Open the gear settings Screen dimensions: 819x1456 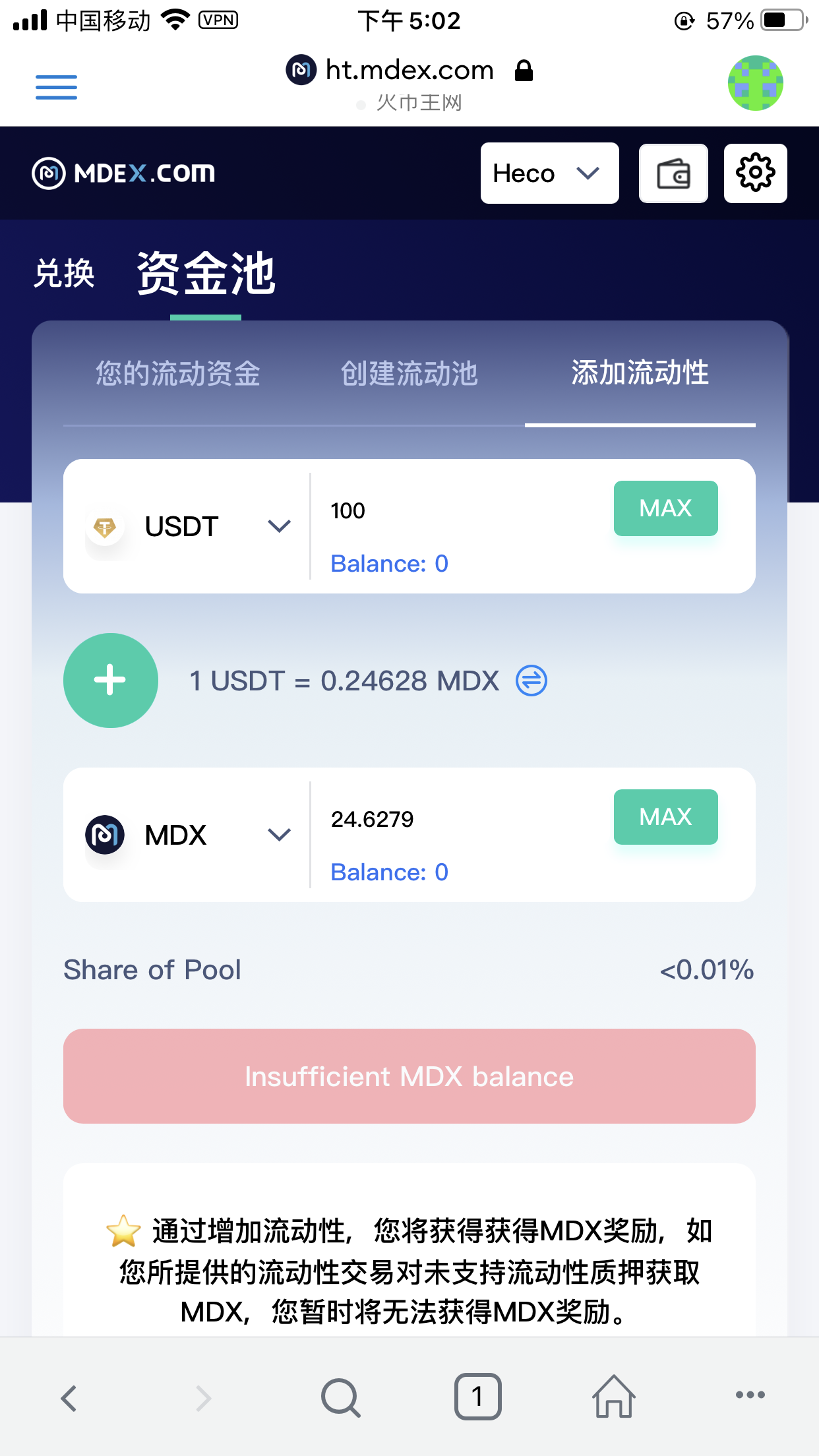(x=755, y=173)
